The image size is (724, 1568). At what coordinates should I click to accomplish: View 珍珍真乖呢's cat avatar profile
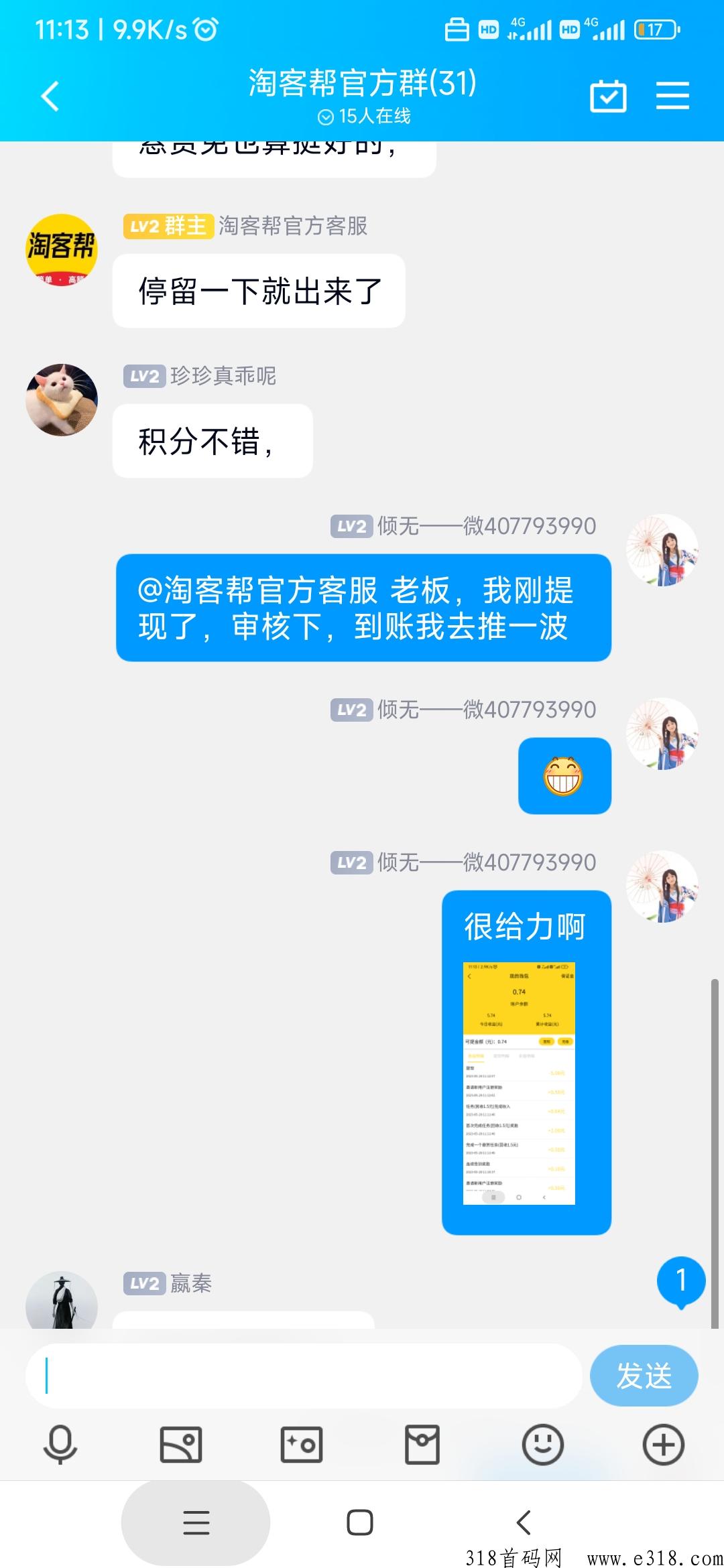pos(62,400)
